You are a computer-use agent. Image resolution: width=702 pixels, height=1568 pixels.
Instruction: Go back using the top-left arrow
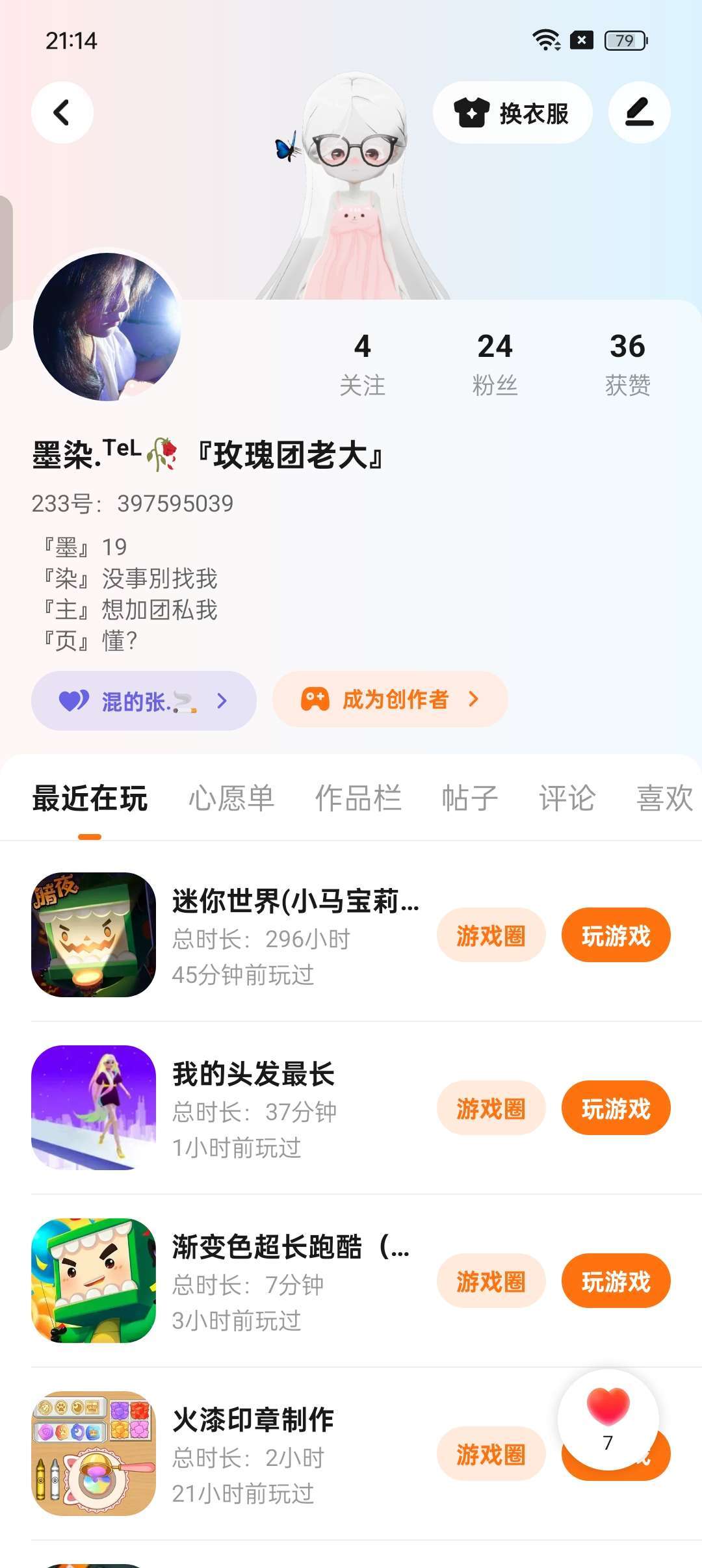click(62, 112)
